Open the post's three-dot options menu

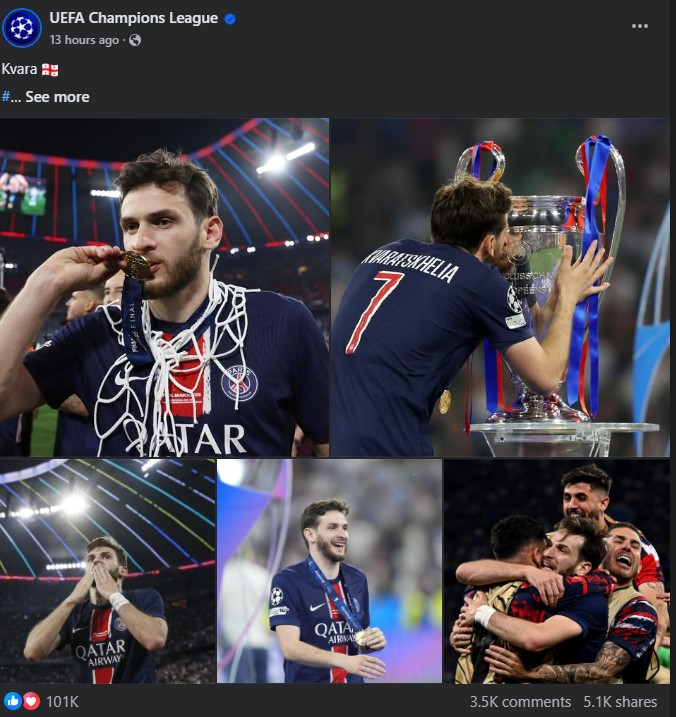pyautogui.click(x=640, y=26)
